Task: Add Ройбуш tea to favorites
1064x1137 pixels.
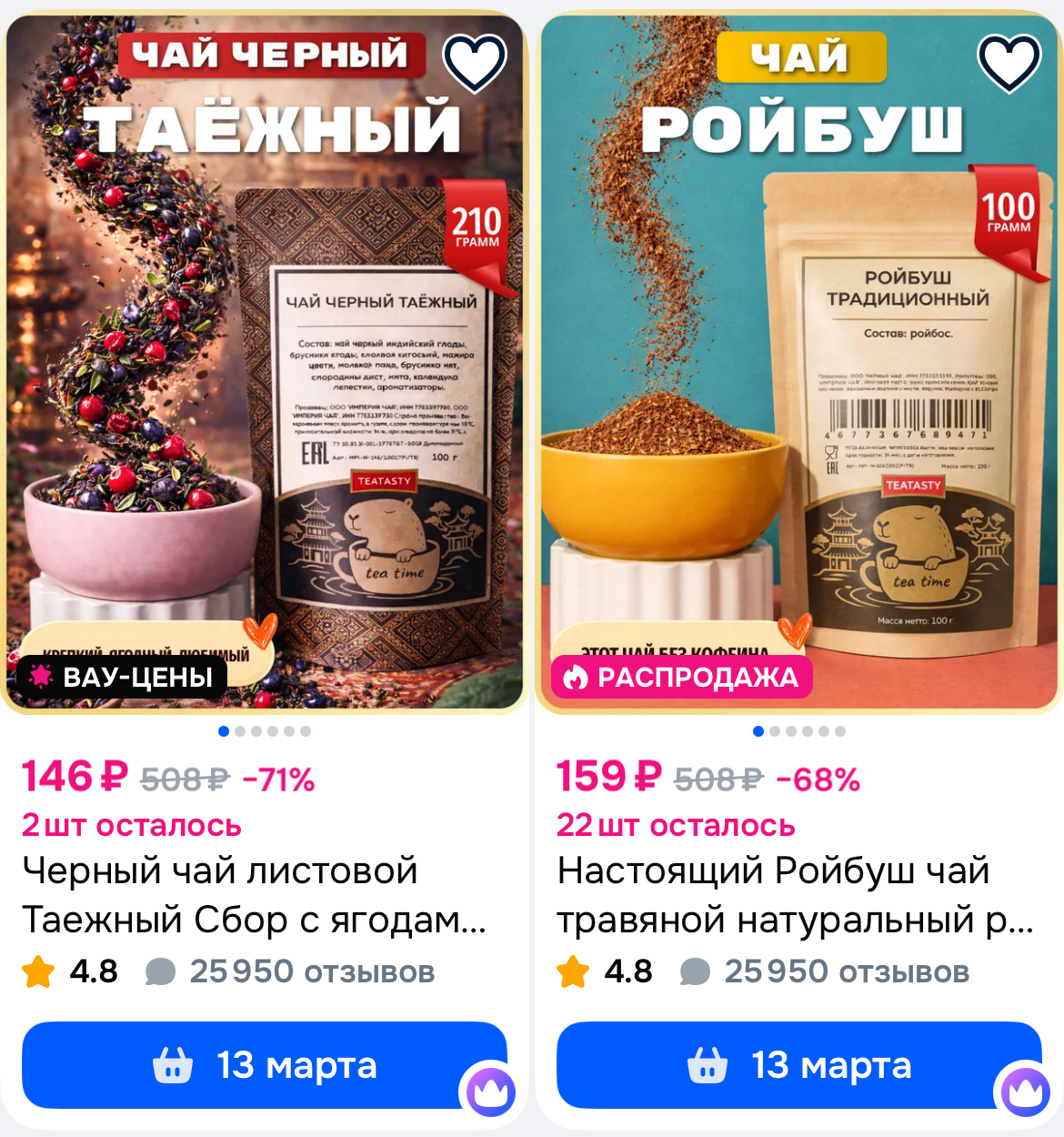Action: 1009,62
